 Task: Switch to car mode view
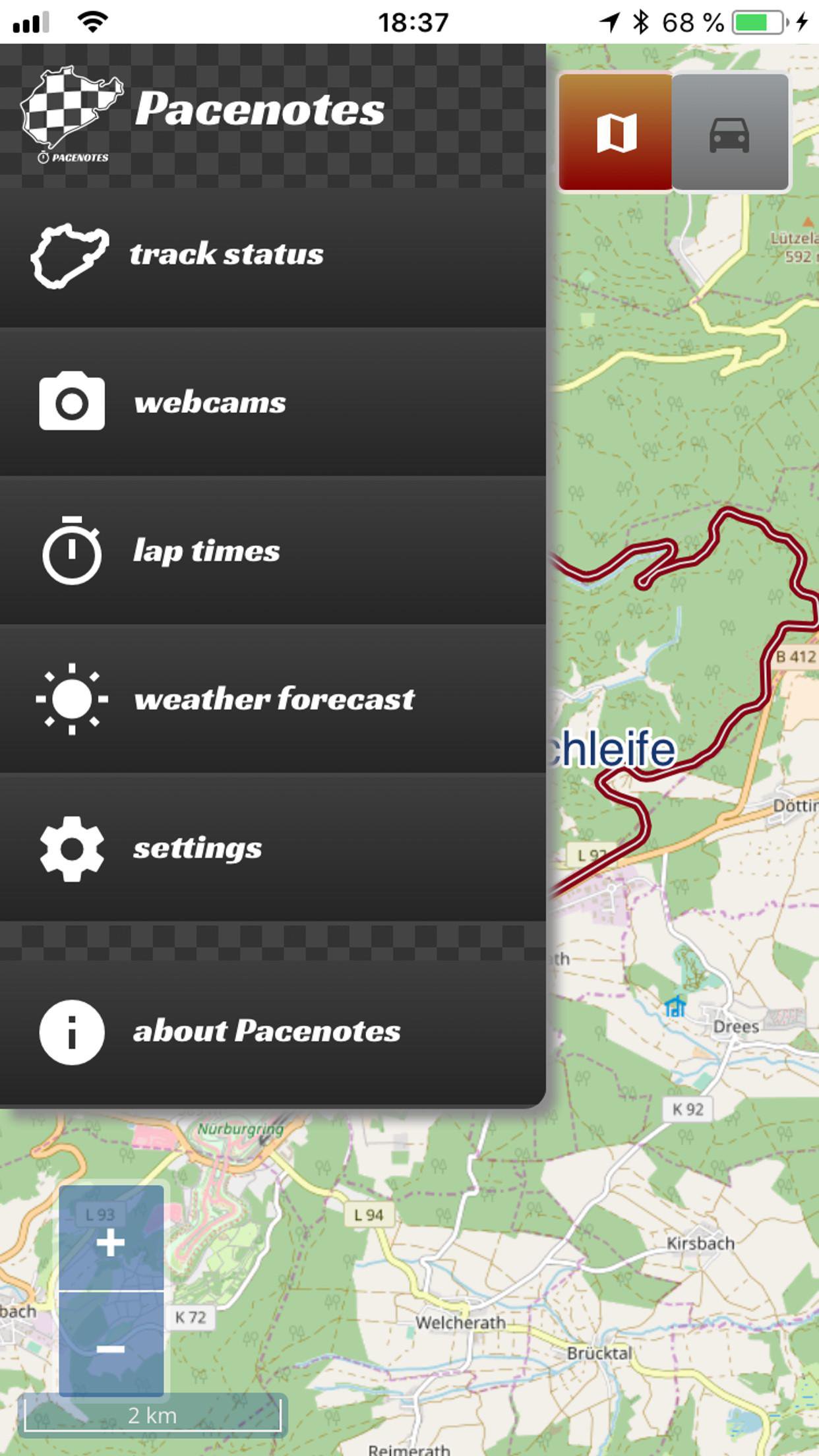[731, 131]
